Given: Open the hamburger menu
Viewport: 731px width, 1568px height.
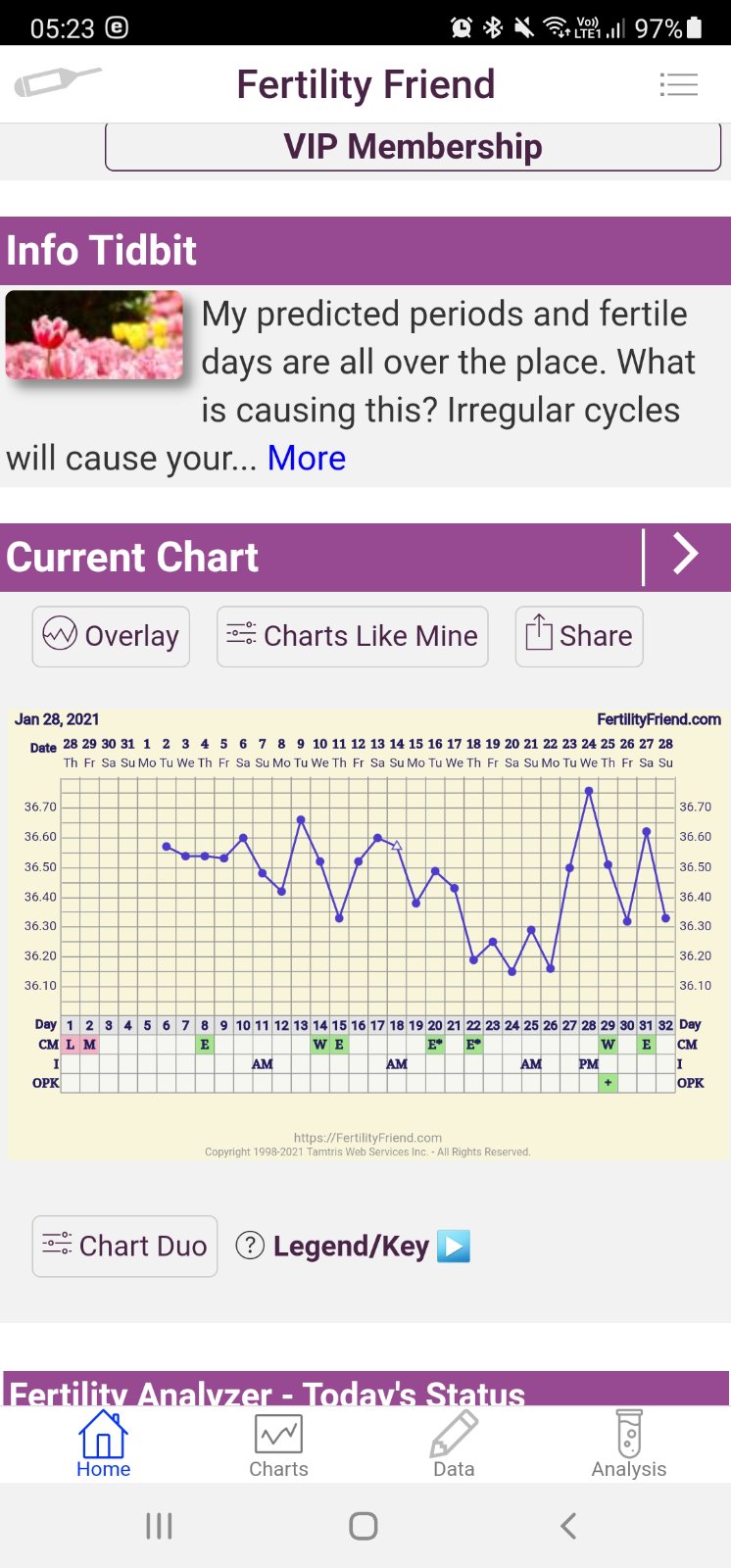Looking at the screenshot, I should pyautogui.click(x=678, y=85).
